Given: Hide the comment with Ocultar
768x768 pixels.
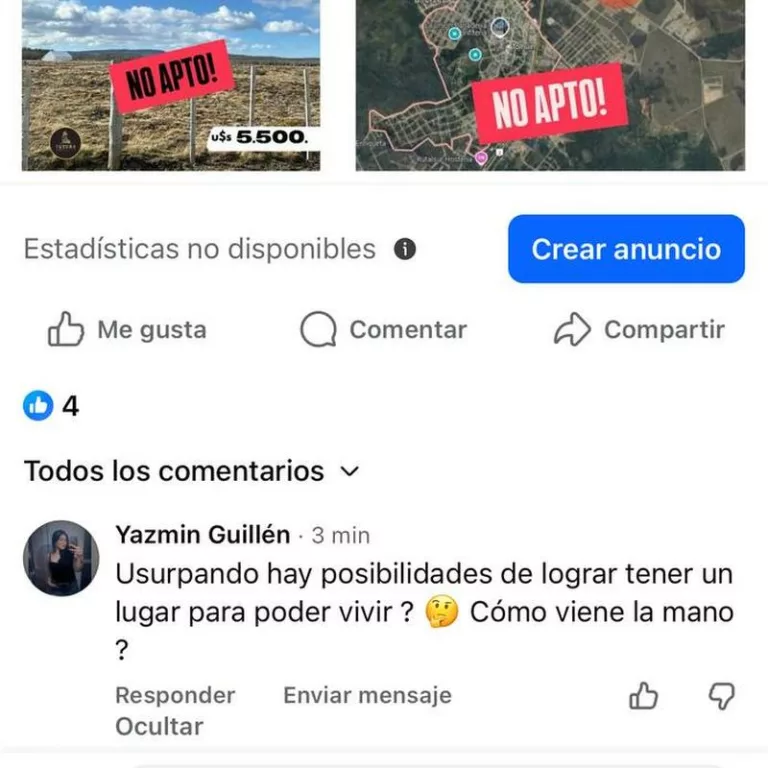Looking at the screenshot, I should point(159,727).
